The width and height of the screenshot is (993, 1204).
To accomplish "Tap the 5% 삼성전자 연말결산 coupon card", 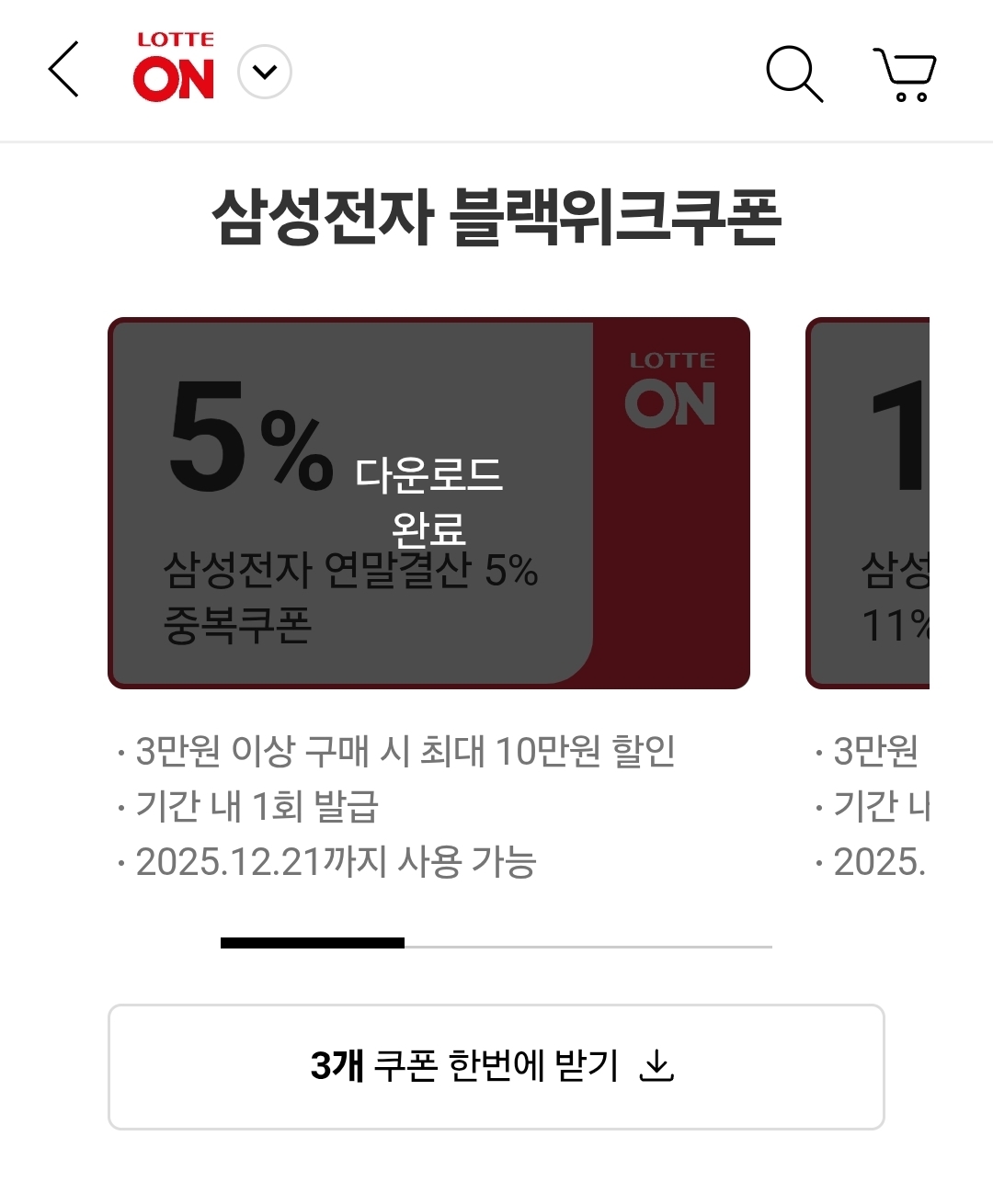I will click(428, 504).
